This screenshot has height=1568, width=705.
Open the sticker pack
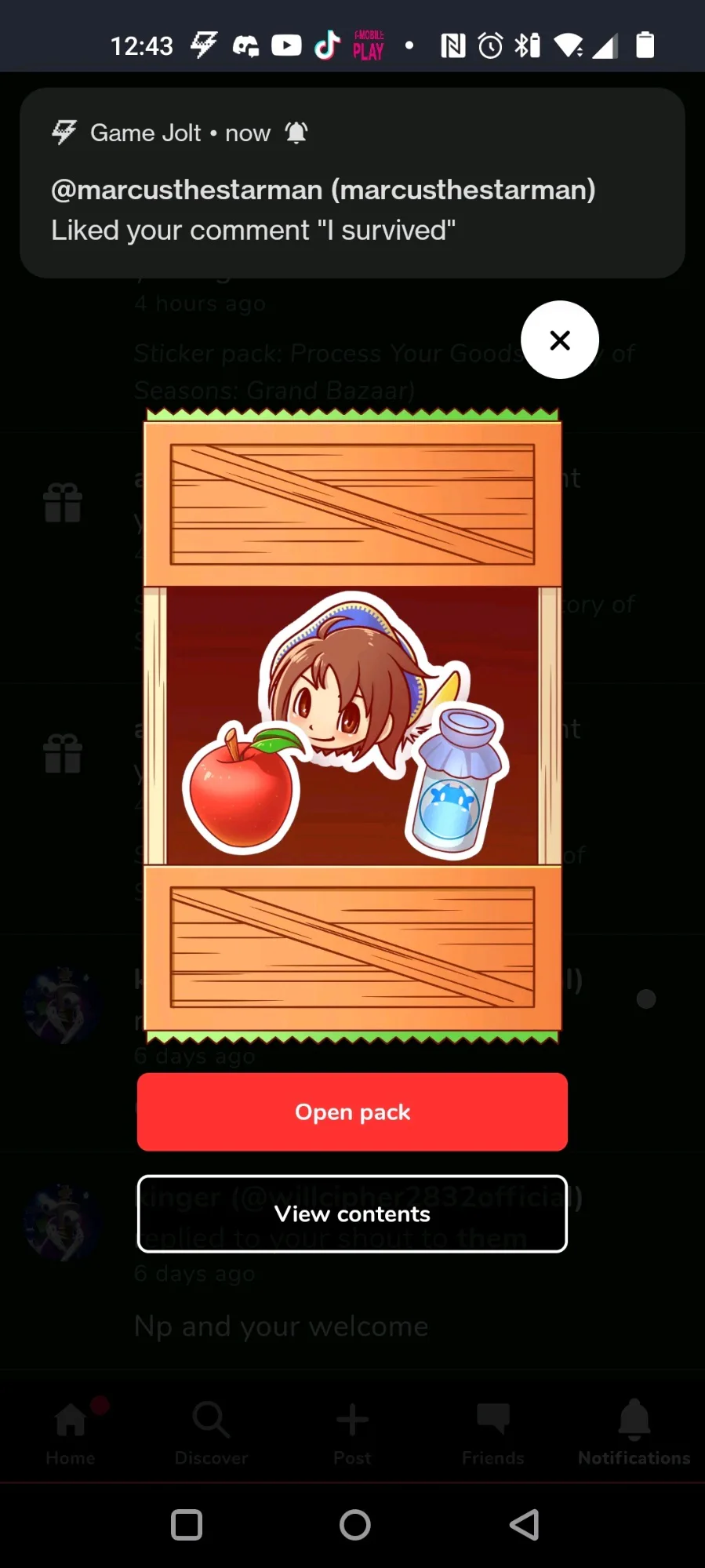[352, 1111]
